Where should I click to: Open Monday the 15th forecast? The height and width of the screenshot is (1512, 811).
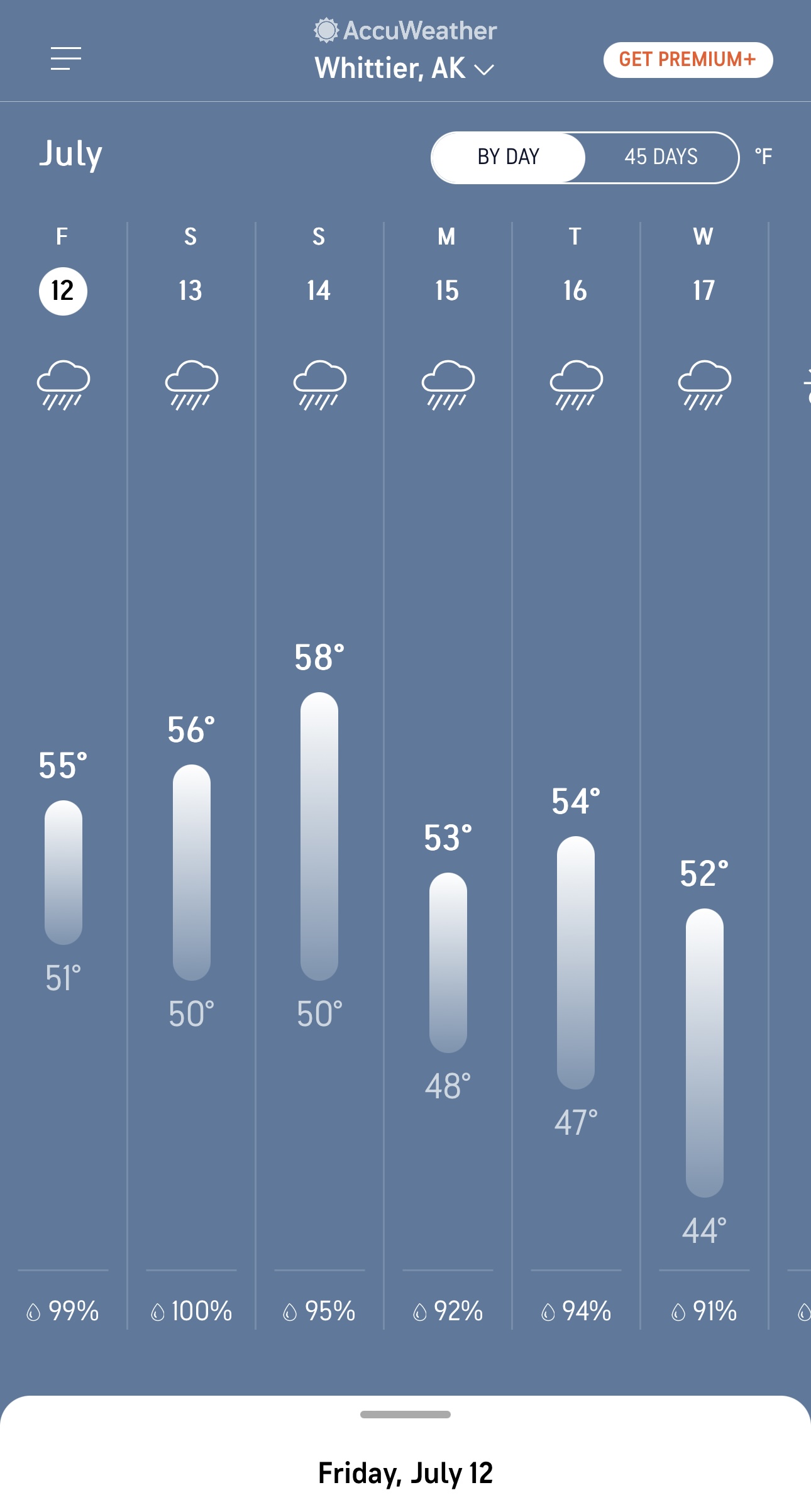point(447,291)
